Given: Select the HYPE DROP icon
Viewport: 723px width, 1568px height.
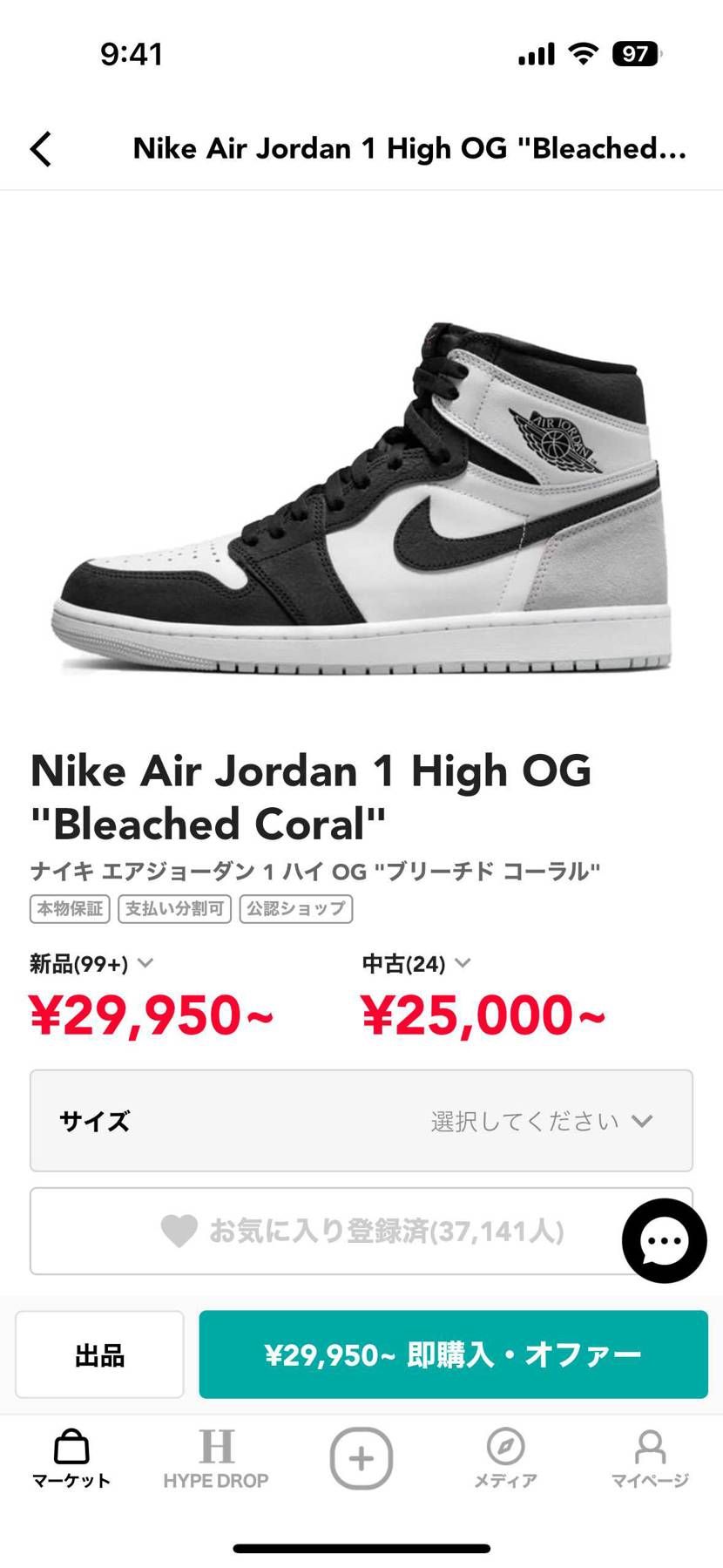Looking at the screenshot, I should [x=216, y=1442].
